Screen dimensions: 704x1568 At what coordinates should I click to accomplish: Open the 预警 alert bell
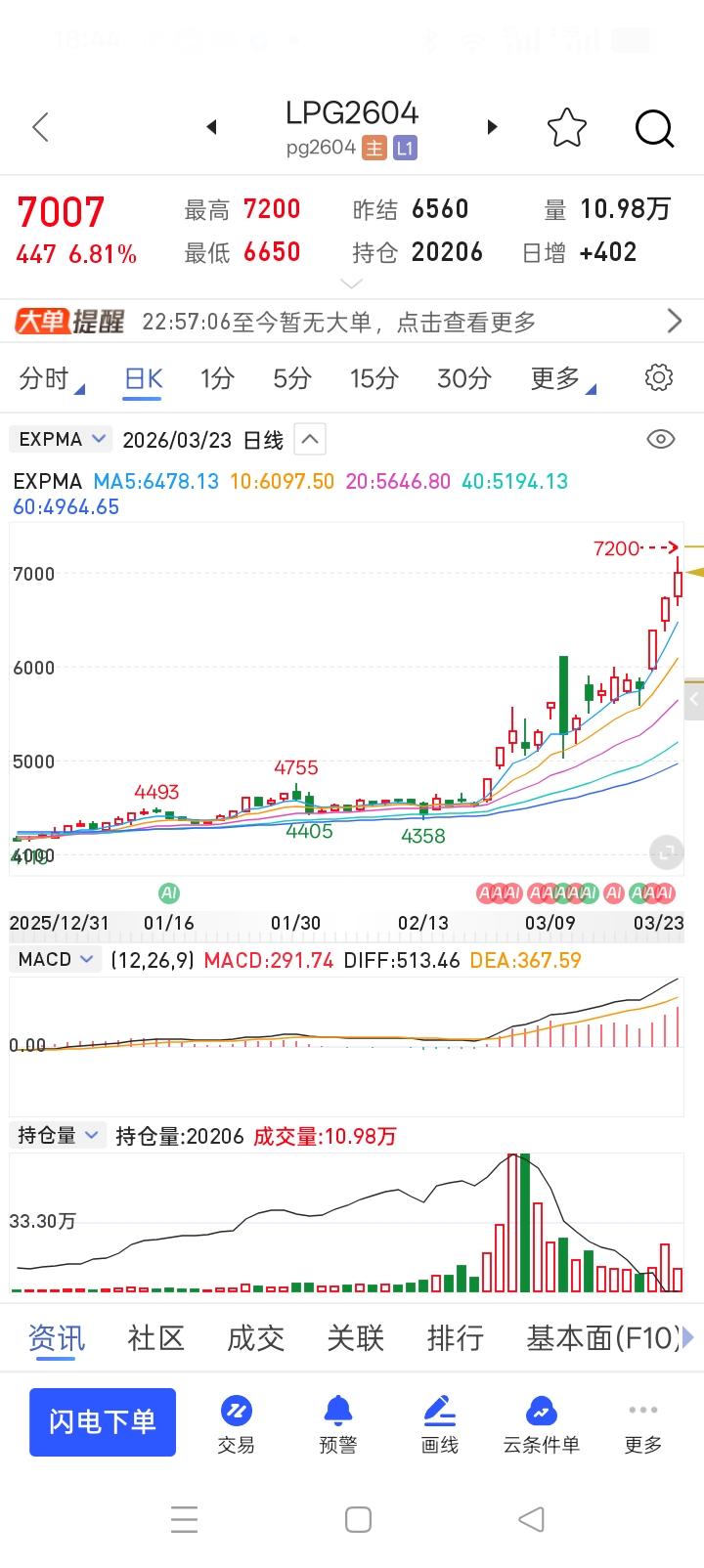338,1424
